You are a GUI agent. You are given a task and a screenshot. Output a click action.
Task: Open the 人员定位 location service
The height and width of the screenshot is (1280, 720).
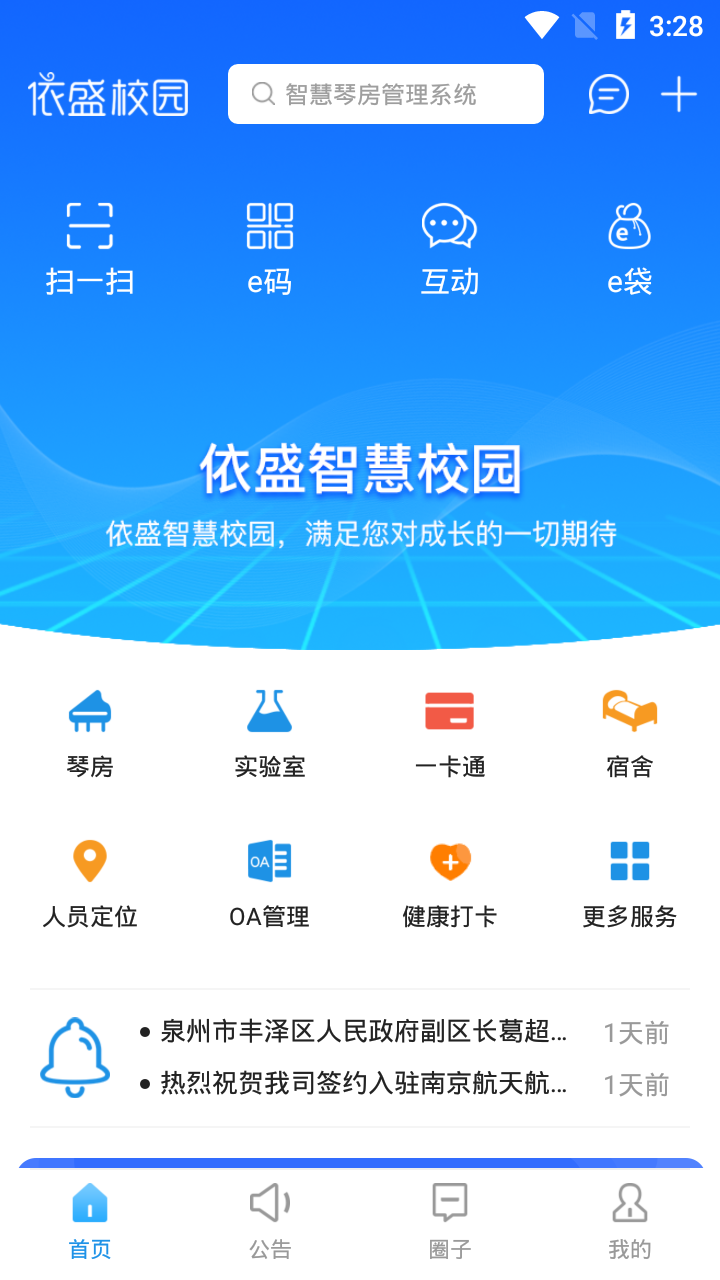(90, 880)
